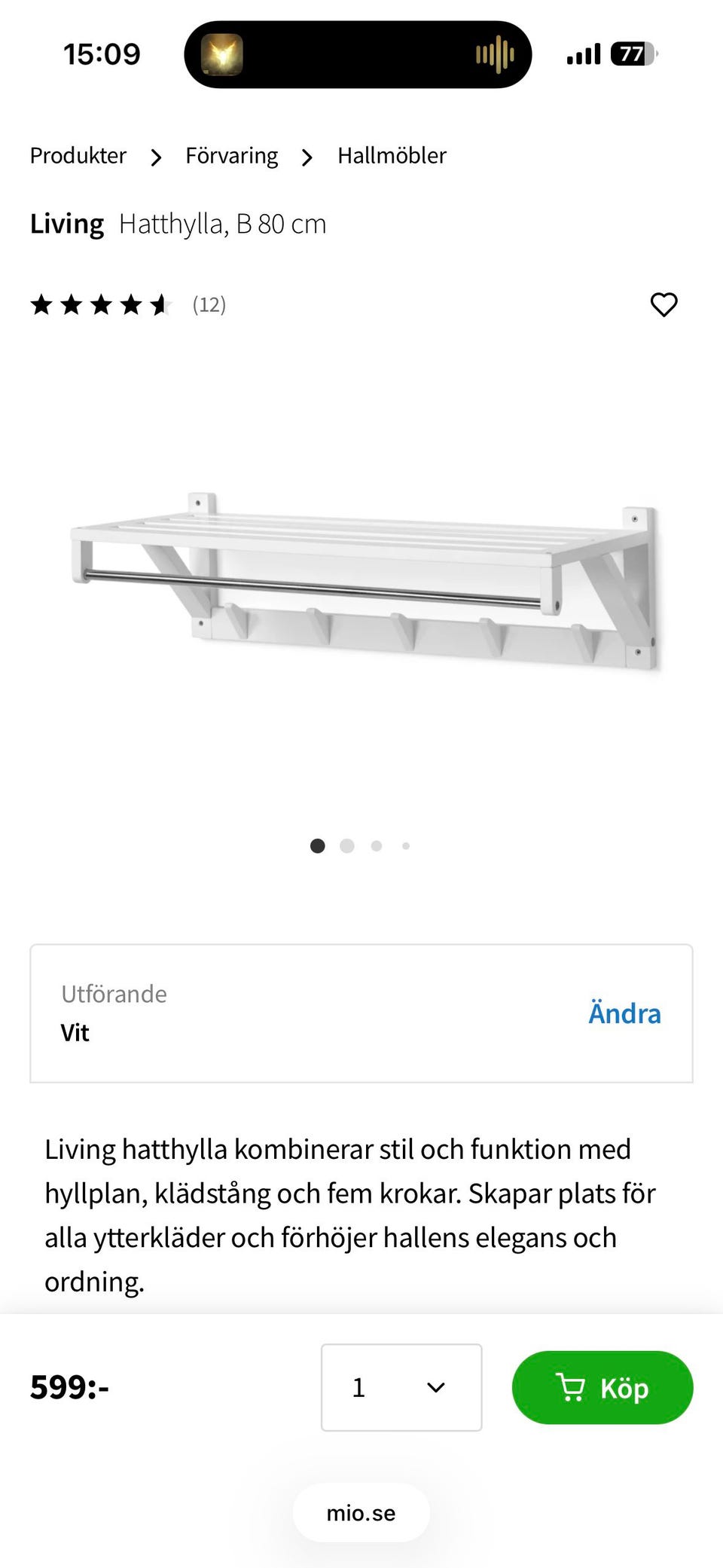This screenshot has width=723, height=1568.
Task: Open the Hallmöbler breadcrumb category
Action: [391, 155]
